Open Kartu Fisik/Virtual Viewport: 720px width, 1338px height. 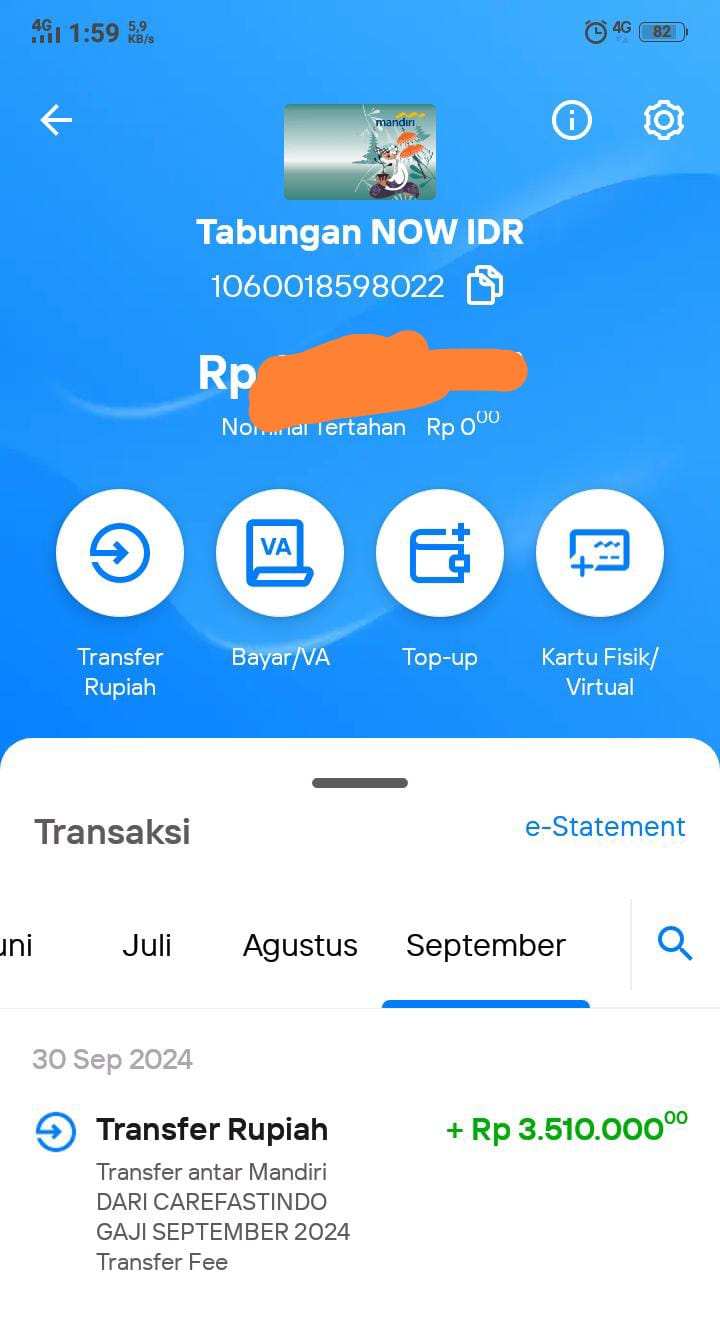coord(600,552)
